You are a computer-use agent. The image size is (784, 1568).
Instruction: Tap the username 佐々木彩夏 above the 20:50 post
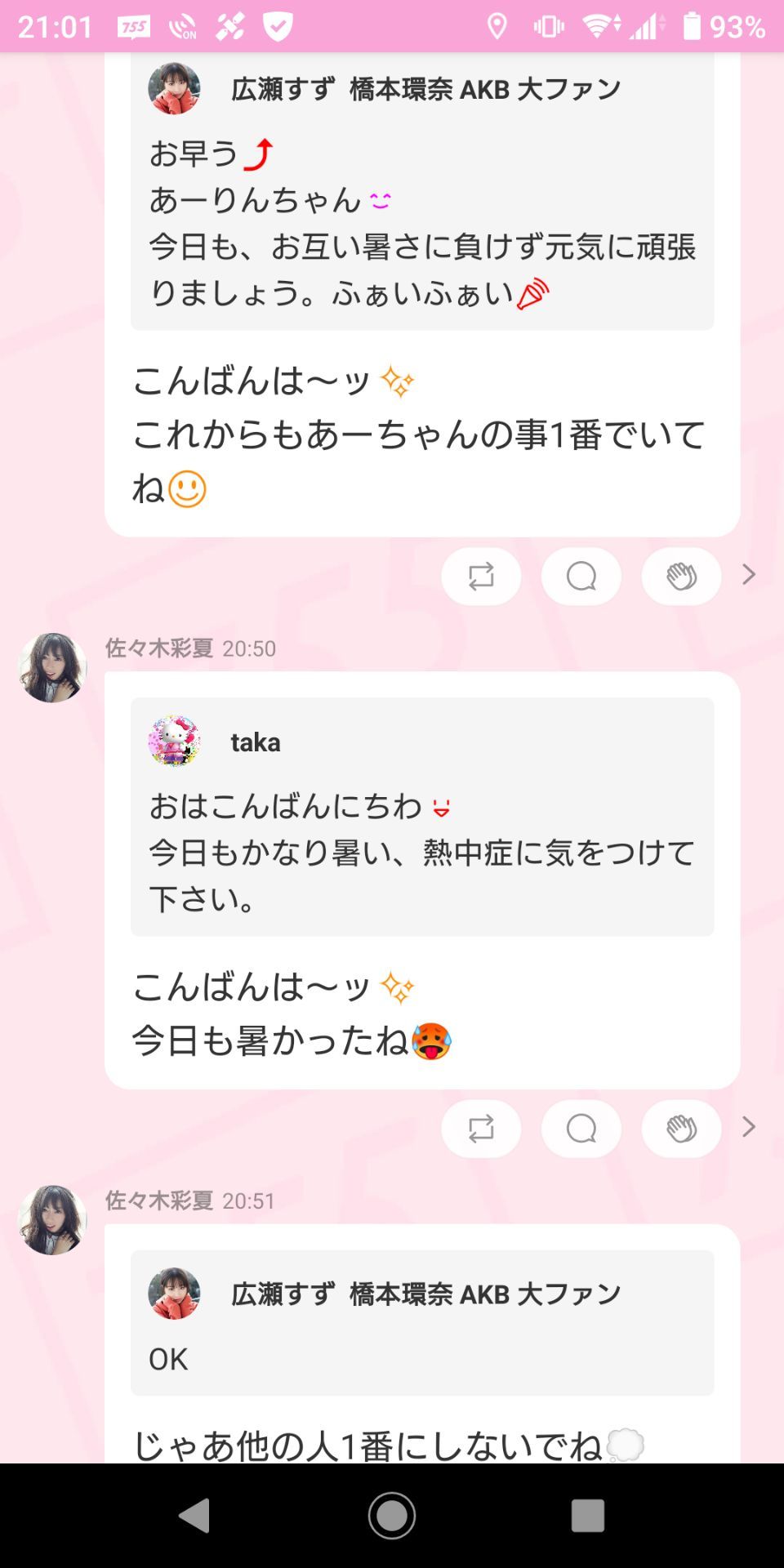coord(157,649)
